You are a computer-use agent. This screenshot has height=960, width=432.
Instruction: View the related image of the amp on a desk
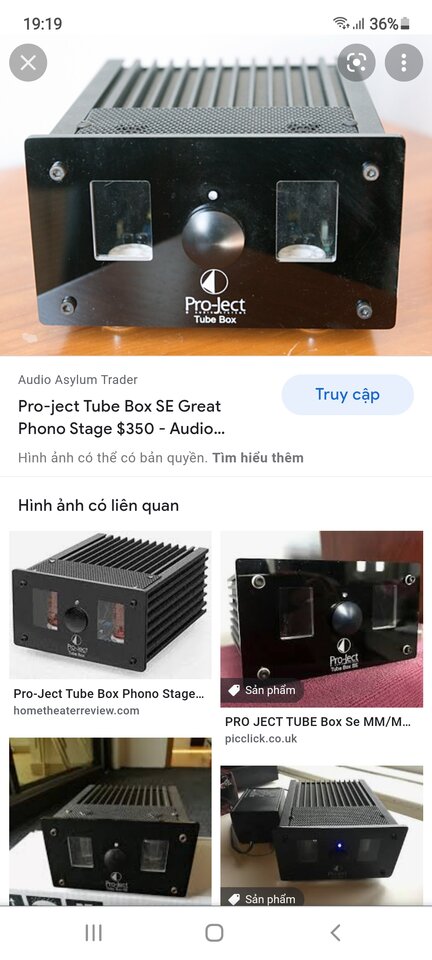tap(110, 820)
